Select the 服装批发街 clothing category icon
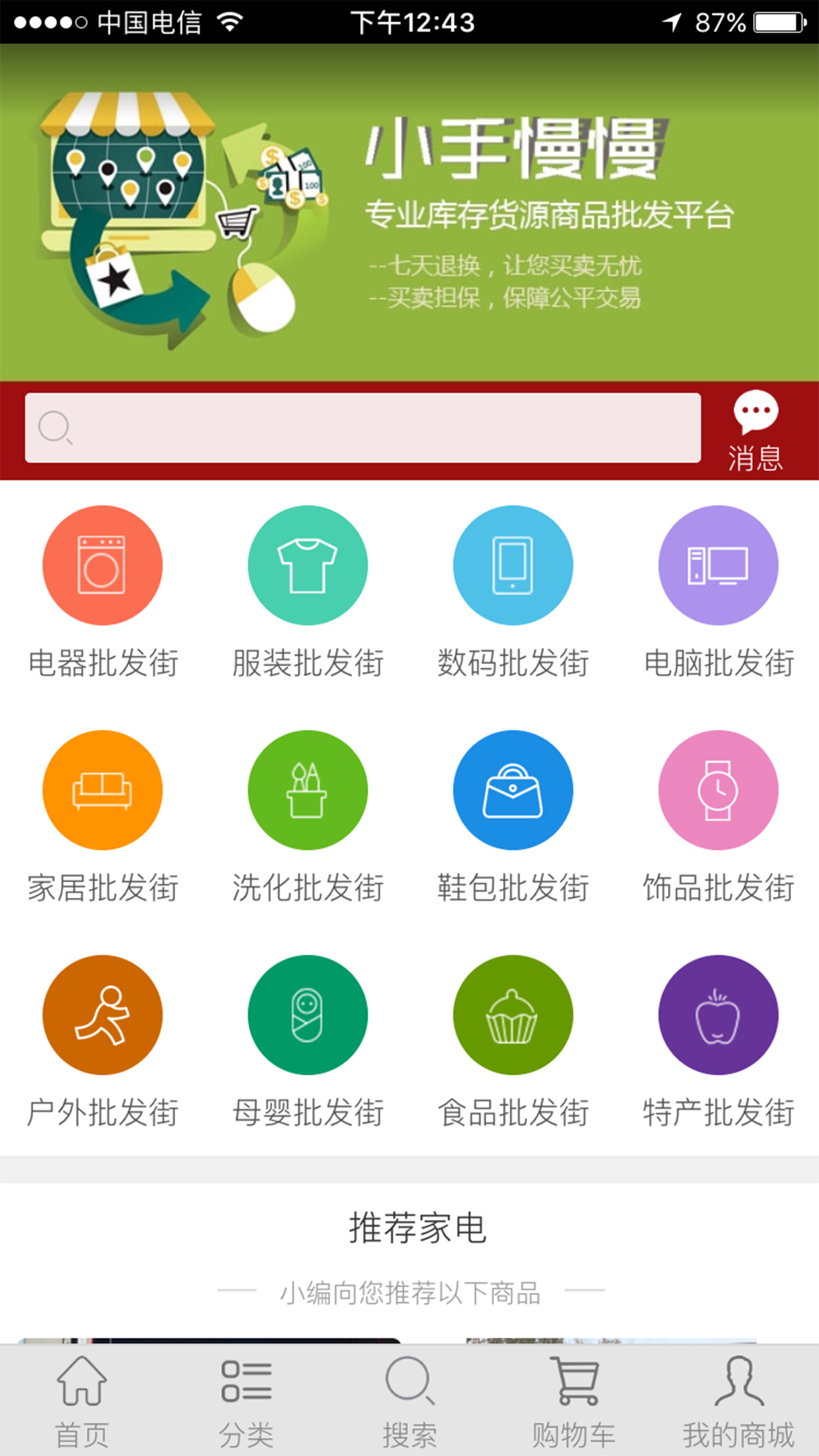The width and height of the screenshot is (819, 1456). 308,564
